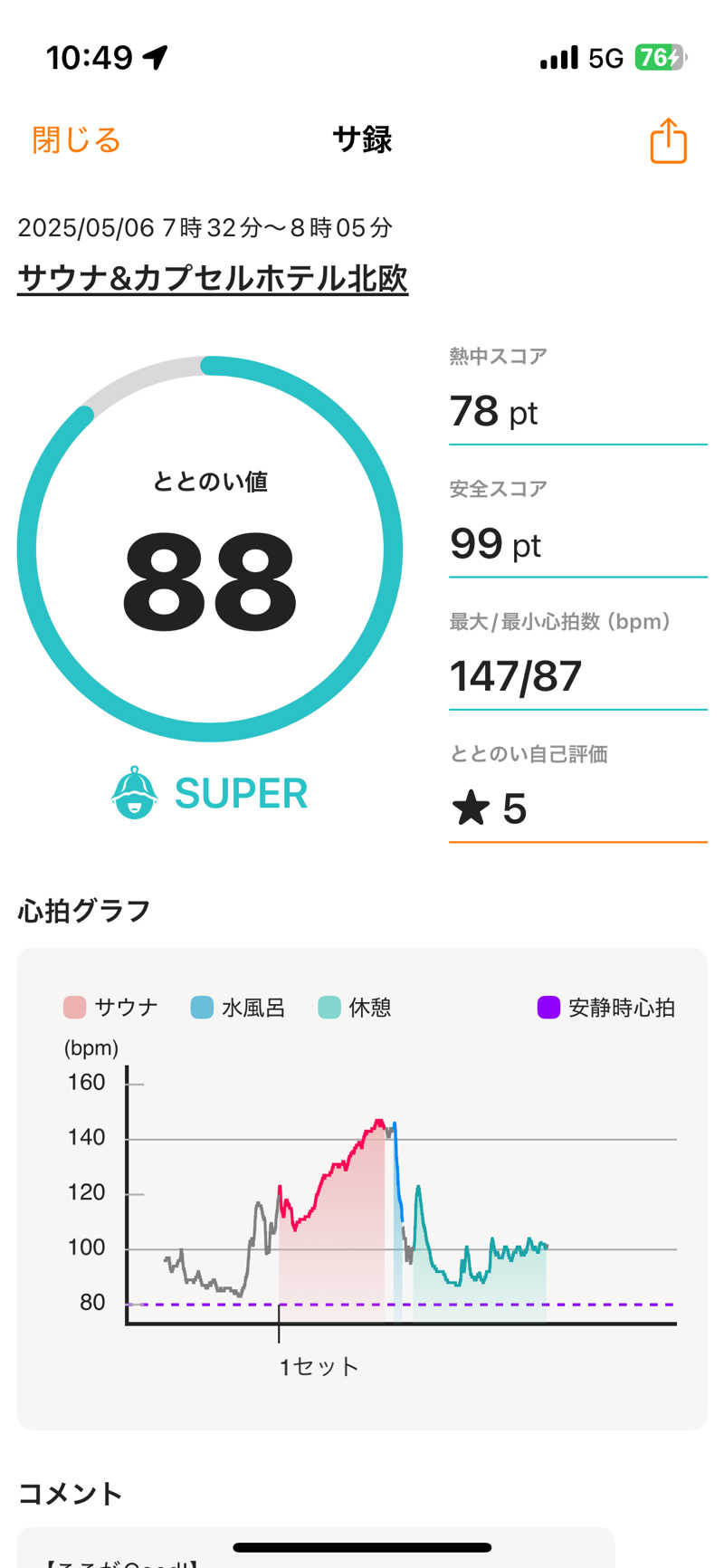Close the サ録 screen with 閉じる
This screenshot has height=1568, width=724.
point(76,140)
